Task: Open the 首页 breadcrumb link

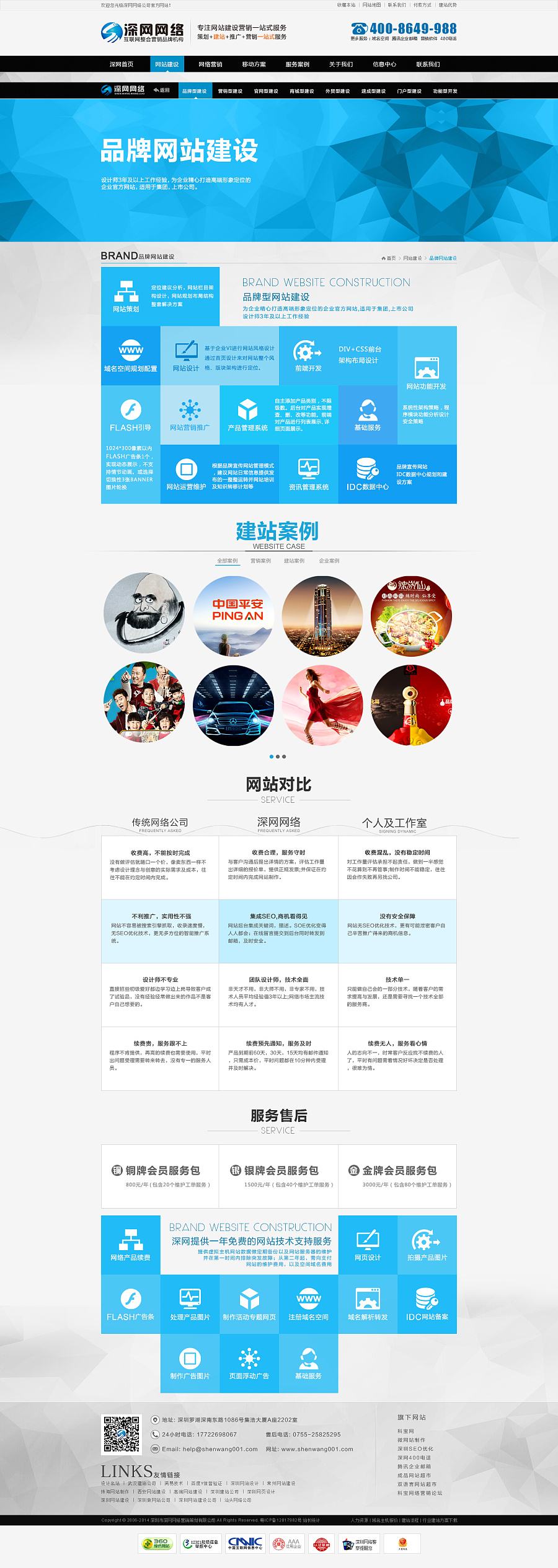Action: (x=391, y=258)
